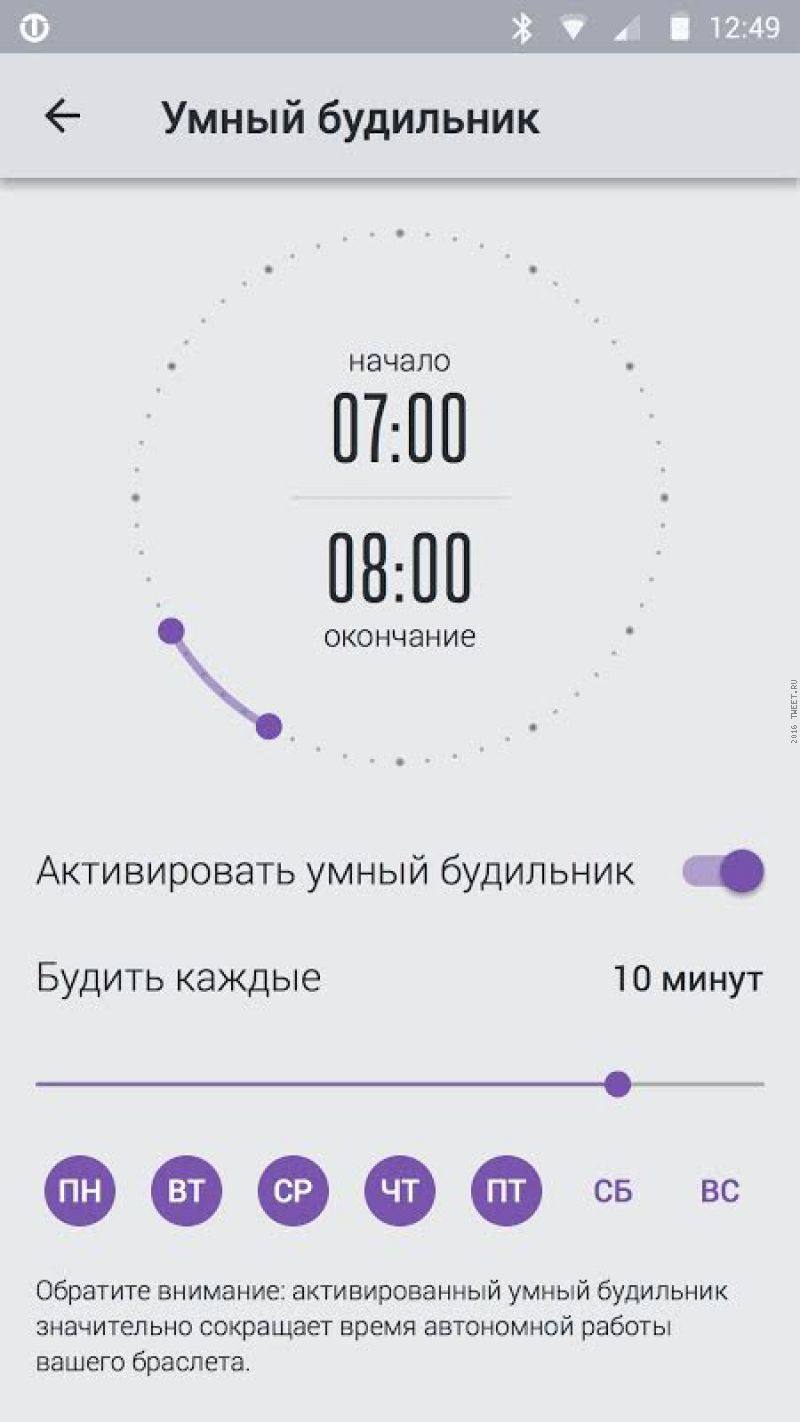Go back using the arrow icon
The width and height of the screenshot is (800, 1422).
[62, 117]
